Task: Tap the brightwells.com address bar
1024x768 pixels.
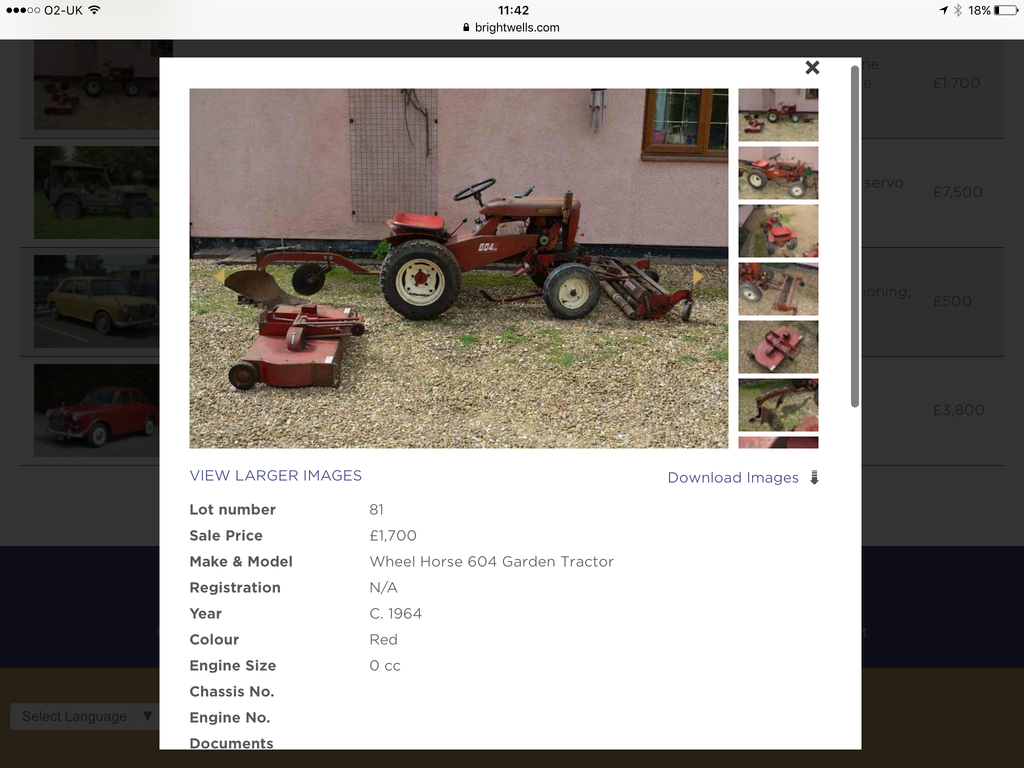Action: [x=511, y=28]
